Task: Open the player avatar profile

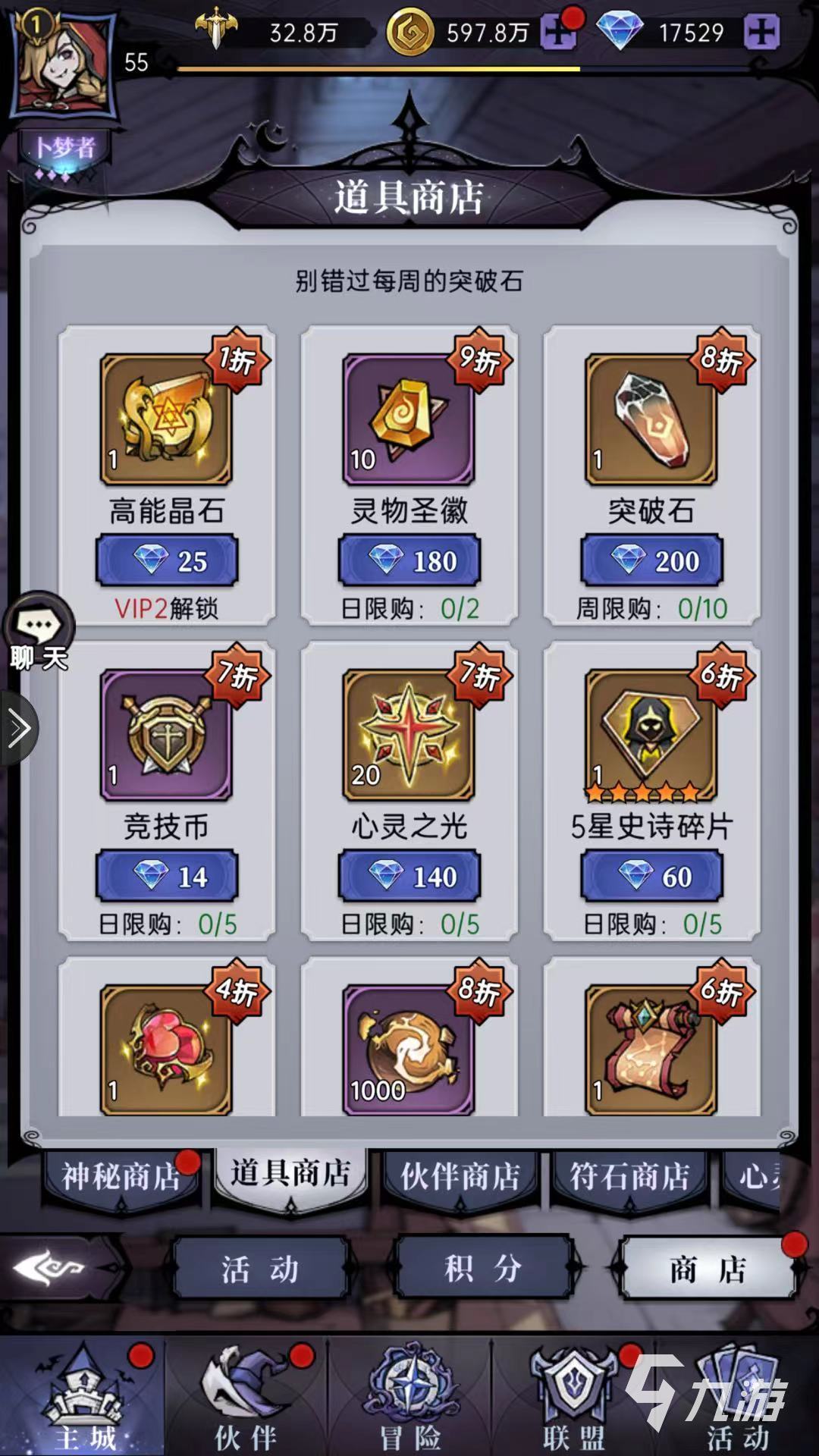Action: (x=64, y=64)
